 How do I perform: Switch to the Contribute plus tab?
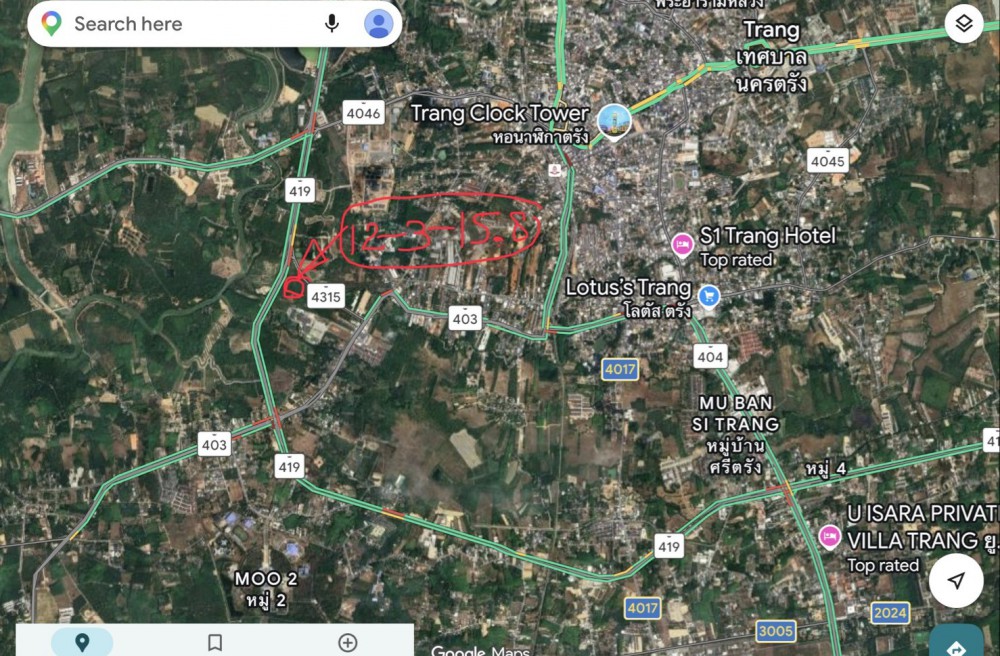[x=347, y=642]
